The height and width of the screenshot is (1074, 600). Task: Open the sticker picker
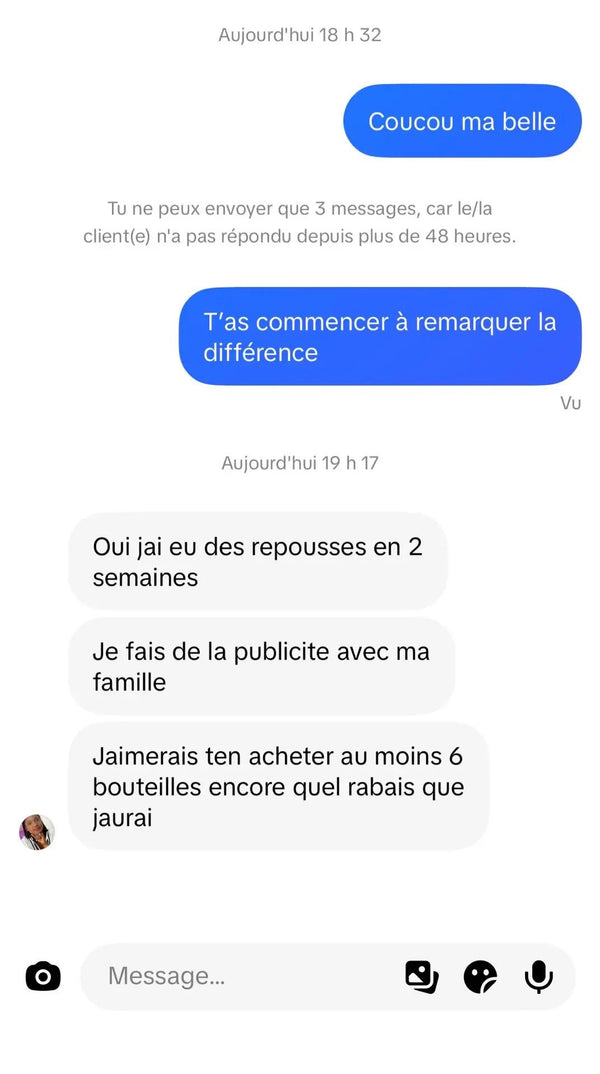pos(480,976)
